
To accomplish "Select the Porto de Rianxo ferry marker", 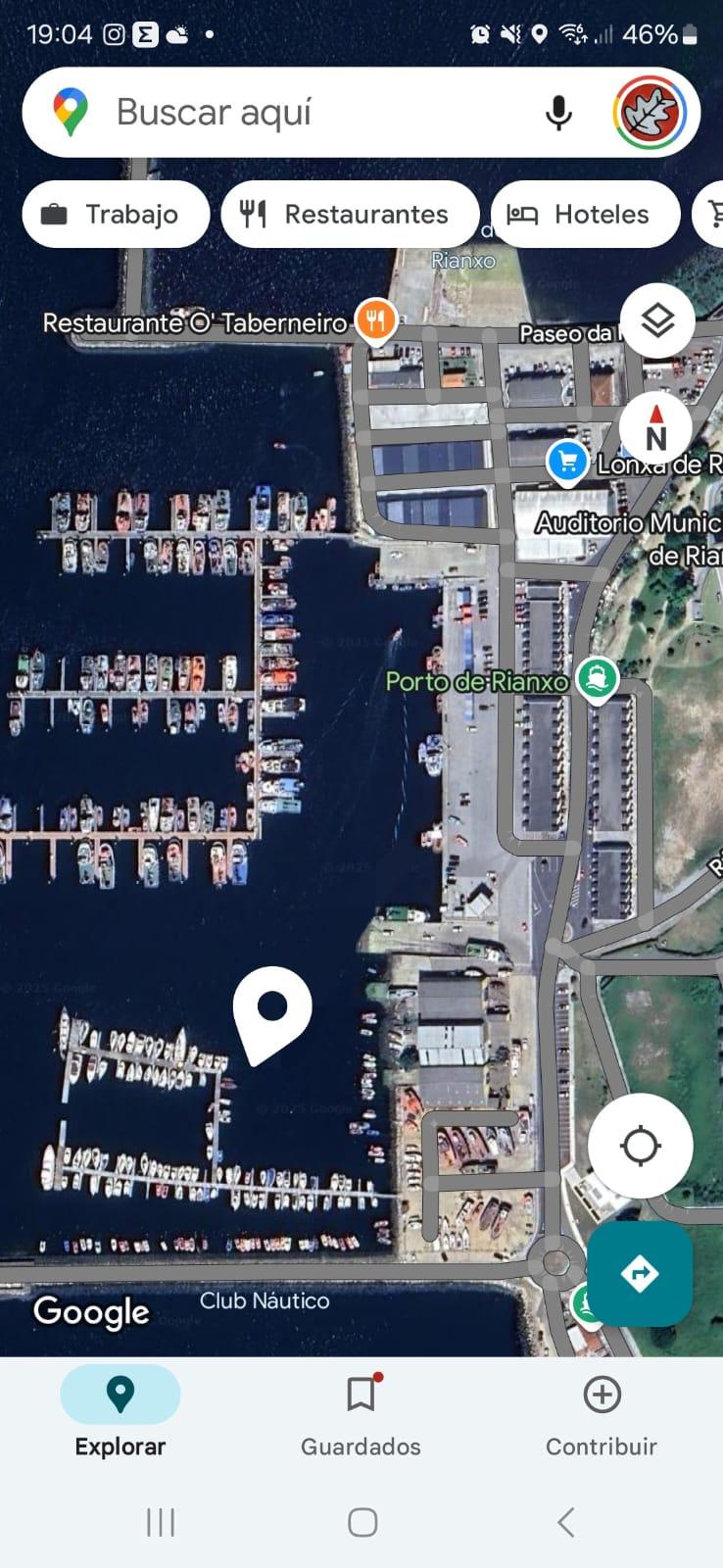I will tap(596, 678).
